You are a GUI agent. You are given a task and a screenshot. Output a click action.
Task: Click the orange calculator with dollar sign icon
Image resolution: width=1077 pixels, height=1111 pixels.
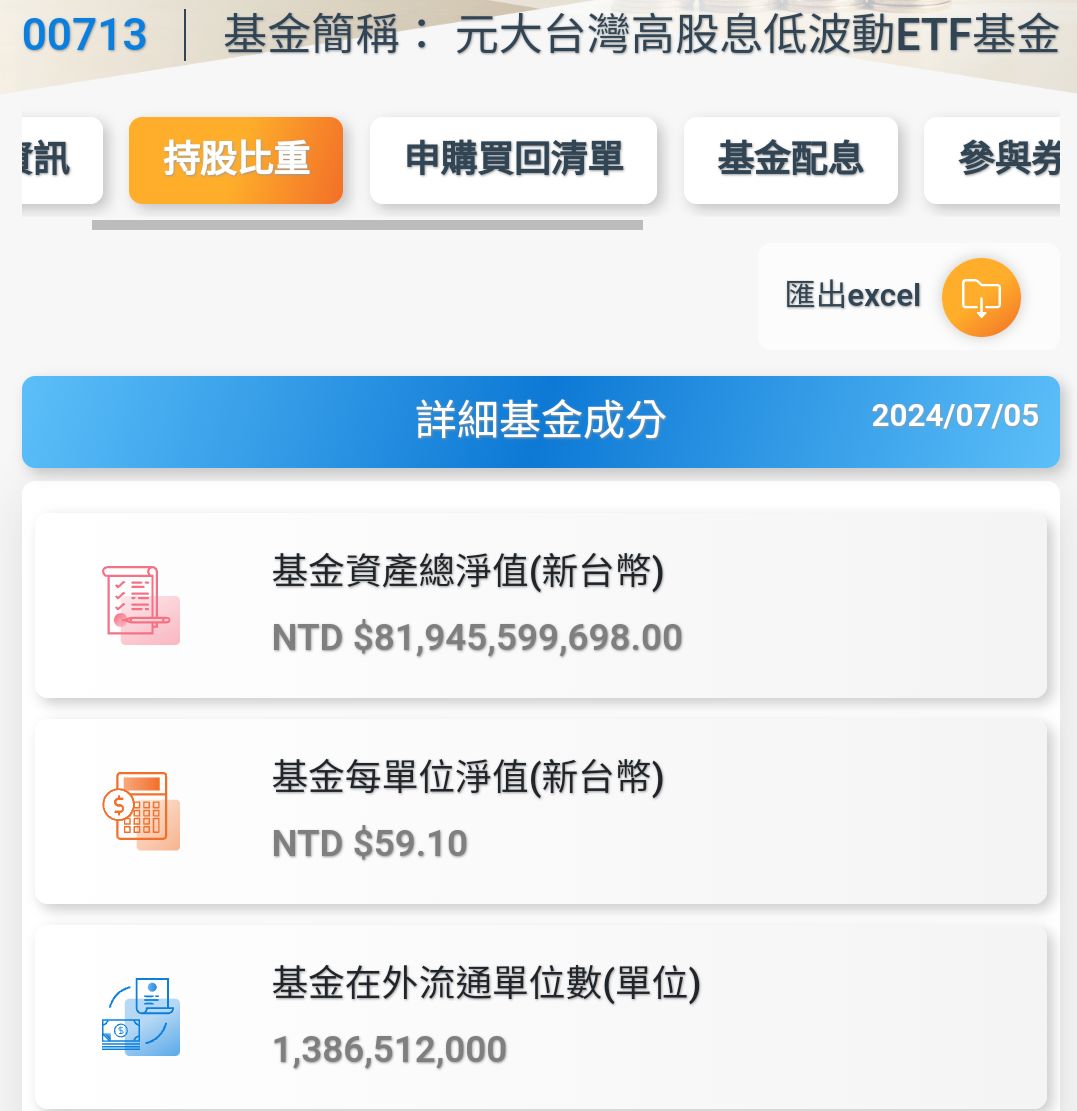click(x=140, y=812)
